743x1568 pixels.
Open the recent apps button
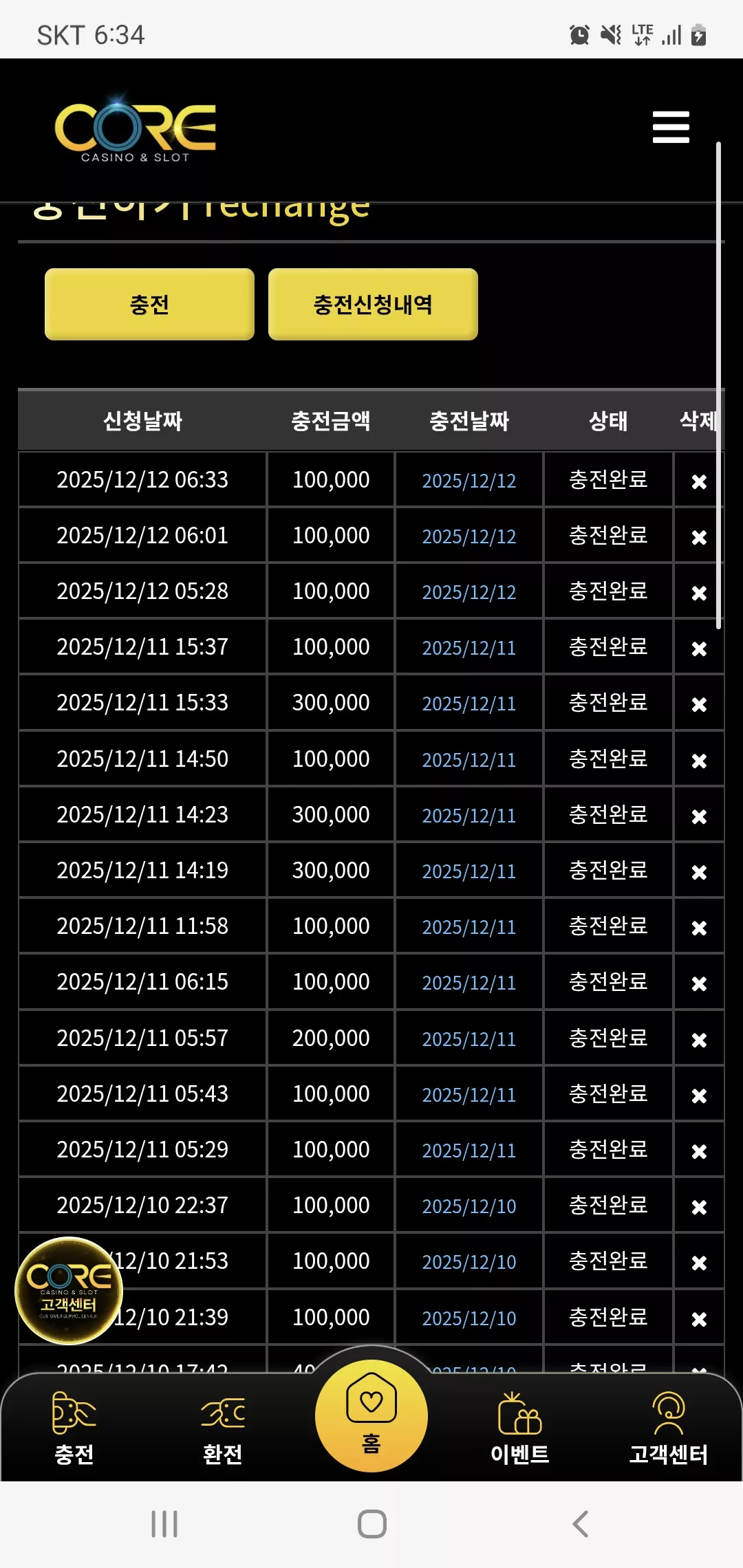click(164, 1524)
